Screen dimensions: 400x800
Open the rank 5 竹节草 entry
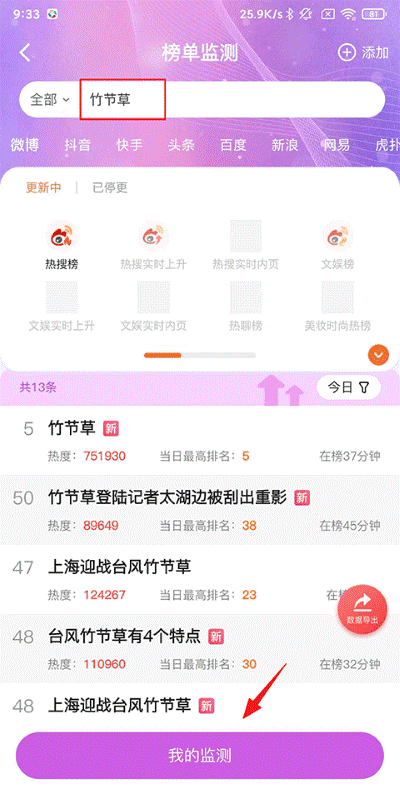coord(200,440)
